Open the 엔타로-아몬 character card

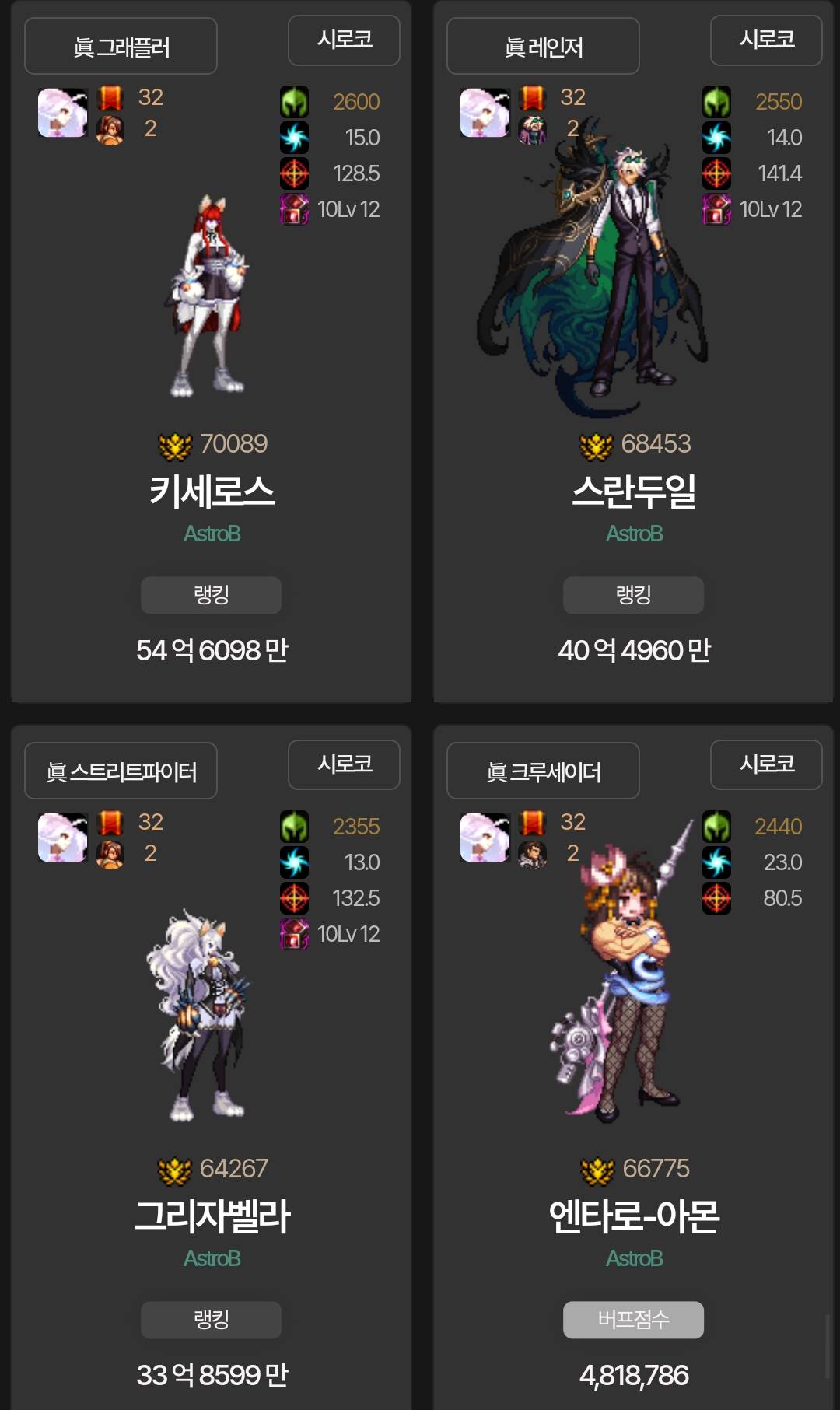(x=634, y=1217)
